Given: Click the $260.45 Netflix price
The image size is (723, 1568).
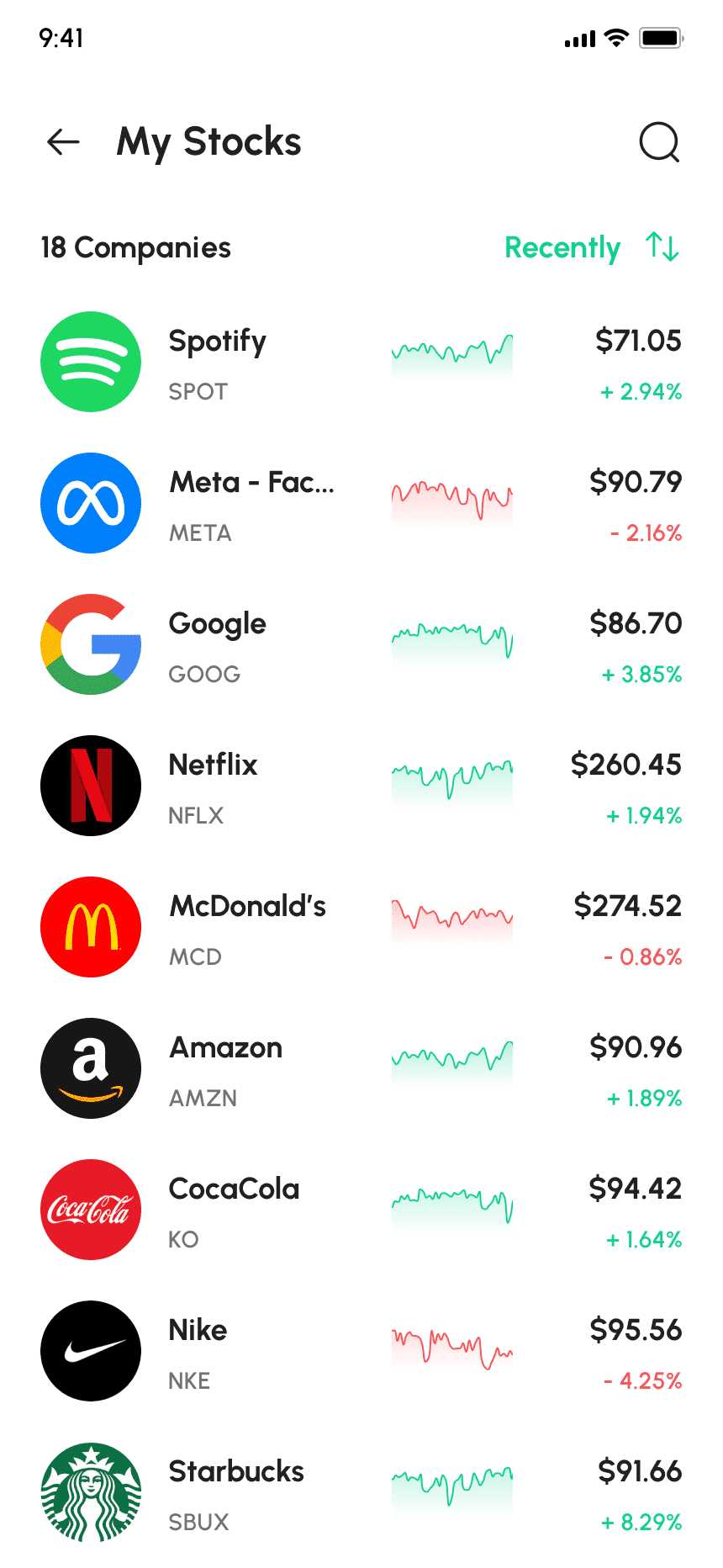Looking at the screenshot, I should click(x=625, y=765).
